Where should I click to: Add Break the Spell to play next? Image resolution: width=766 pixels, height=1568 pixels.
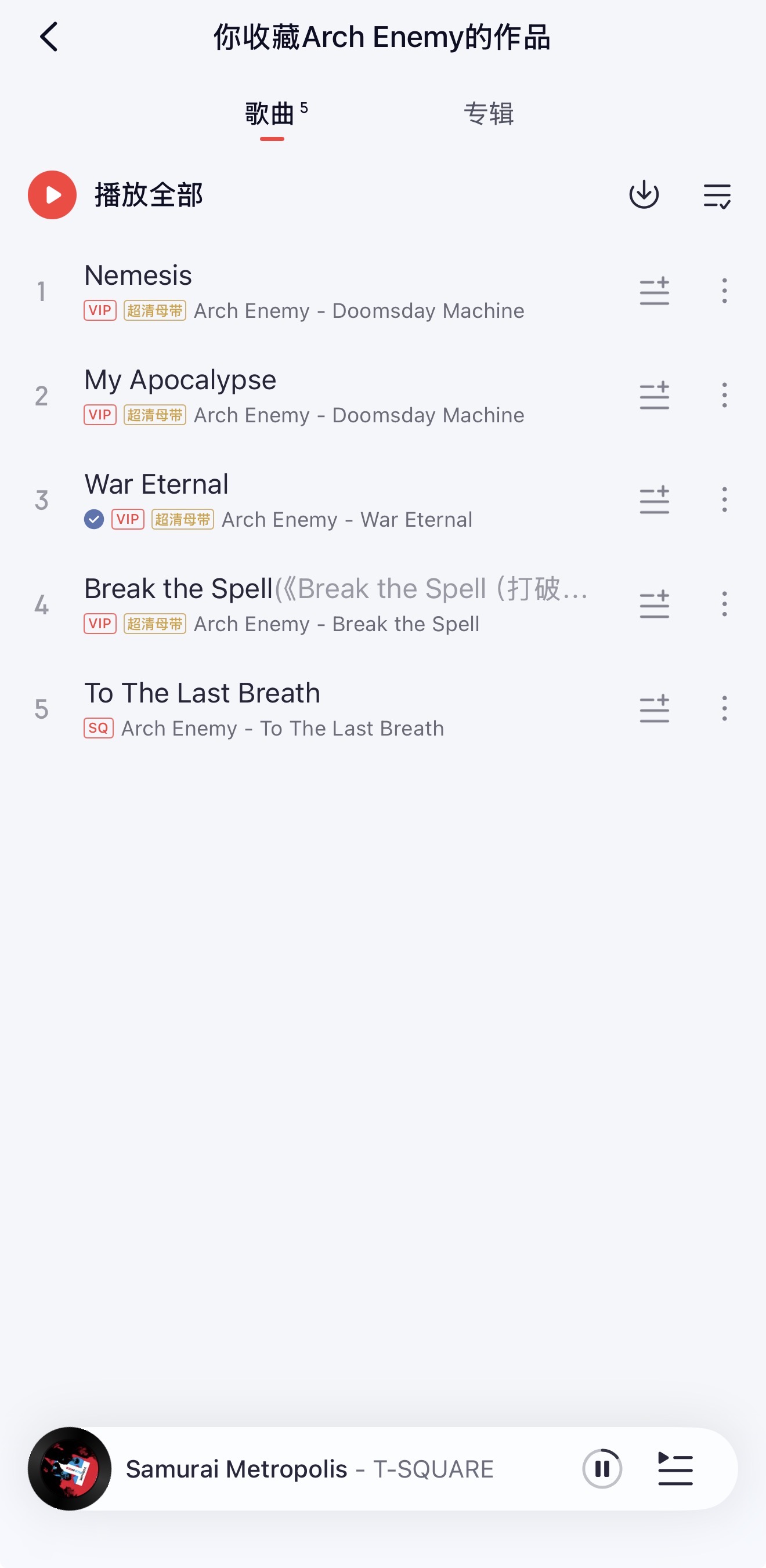pyautogui.click(x=654, y=604)
